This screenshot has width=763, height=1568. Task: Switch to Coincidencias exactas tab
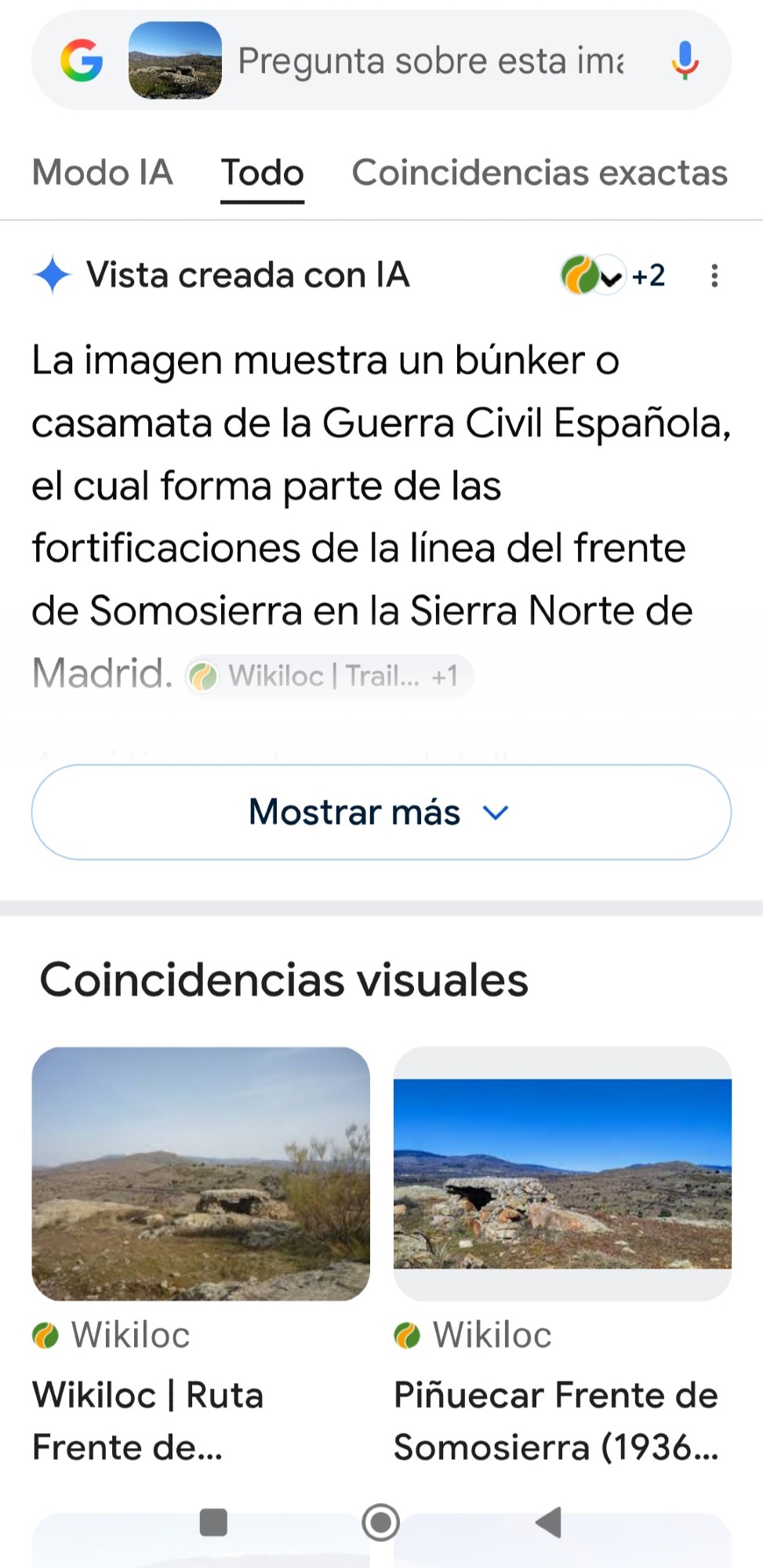point(540,172)
